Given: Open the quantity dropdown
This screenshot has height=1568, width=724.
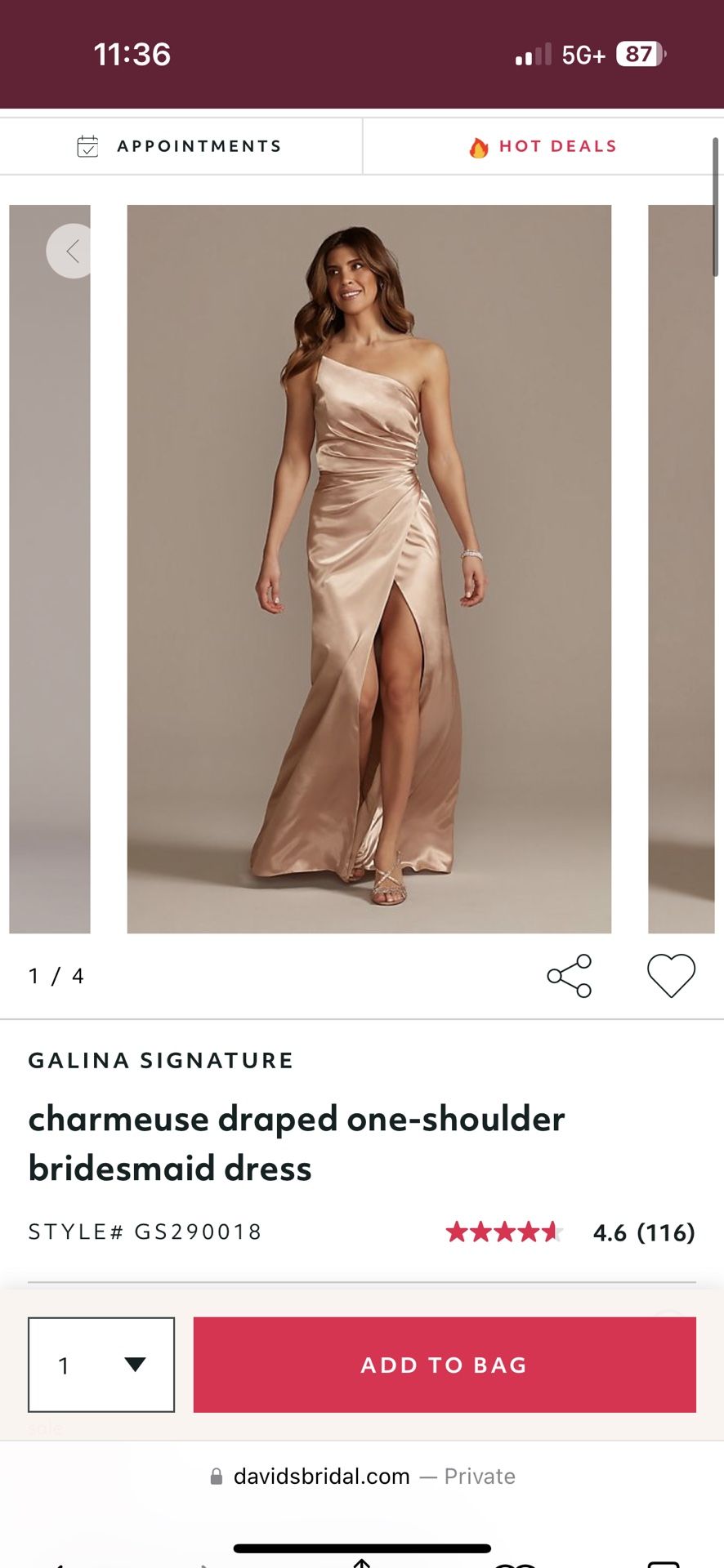Looking at the screenshot, I should (101, 1365).
